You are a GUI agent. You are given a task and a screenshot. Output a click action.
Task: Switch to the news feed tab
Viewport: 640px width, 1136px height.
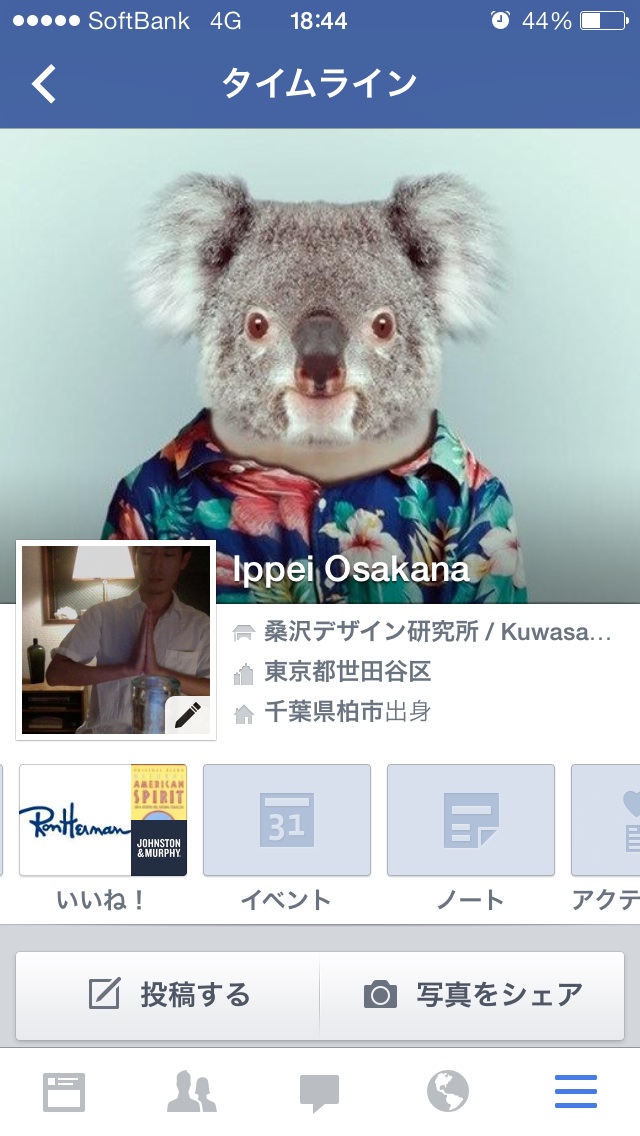pos(64,1092)
